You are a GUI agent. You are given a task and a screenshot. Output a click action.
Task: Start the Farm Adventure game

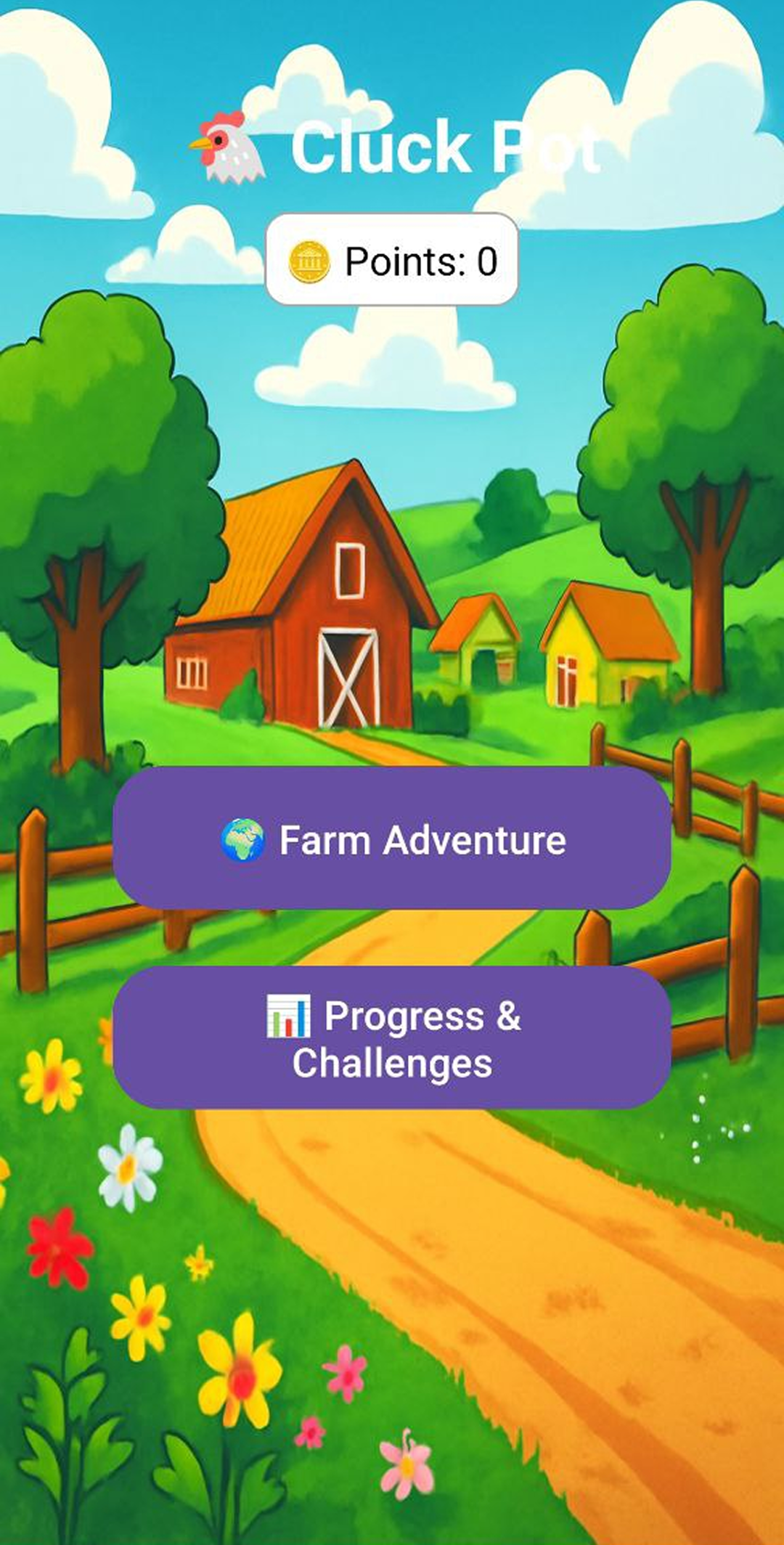pyautogui.click(x=392, y=839)
